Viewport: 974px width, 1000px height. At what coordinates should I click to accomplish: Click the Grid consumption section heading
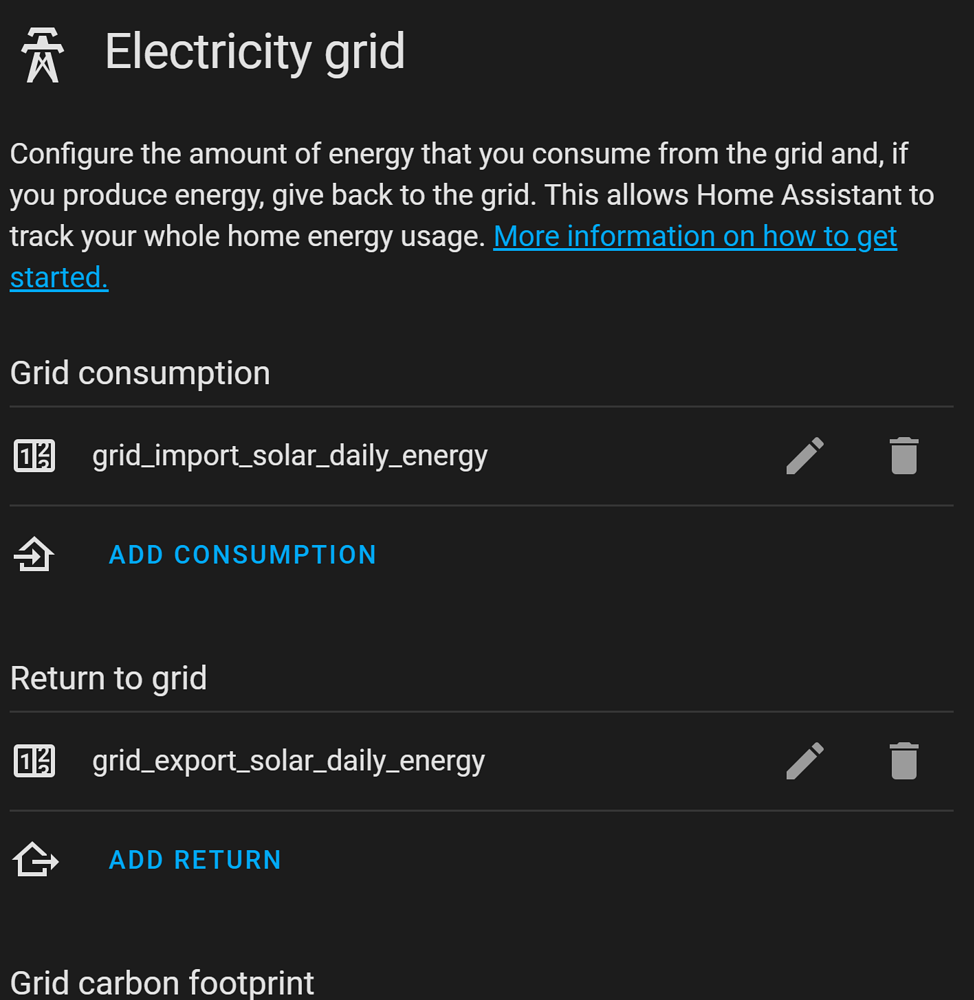(x=139, y=372)
